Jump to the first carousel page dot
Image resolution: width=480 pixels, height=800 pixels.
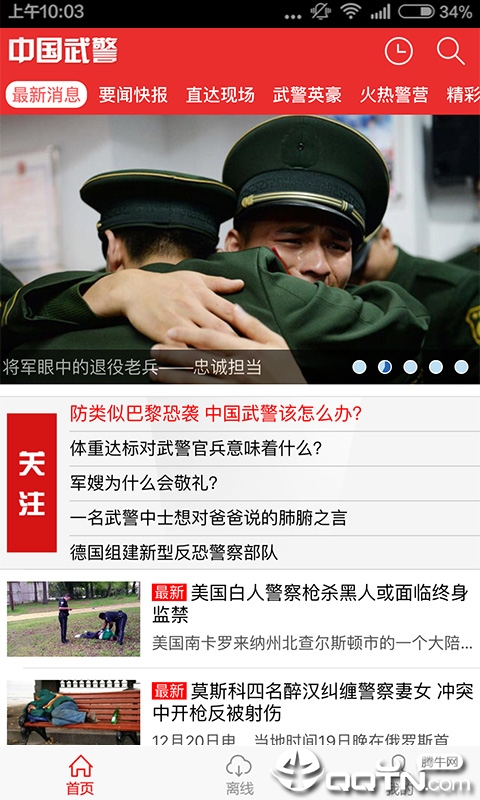point(359,367)
